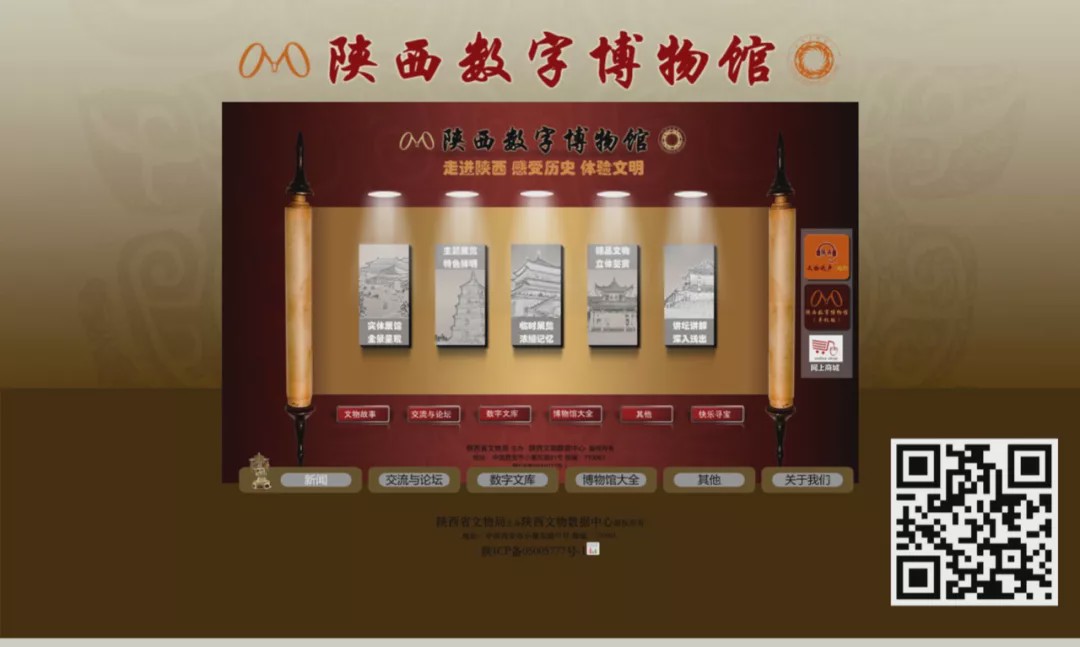Tap the red 博物馆大全 button

pos(575,413)
